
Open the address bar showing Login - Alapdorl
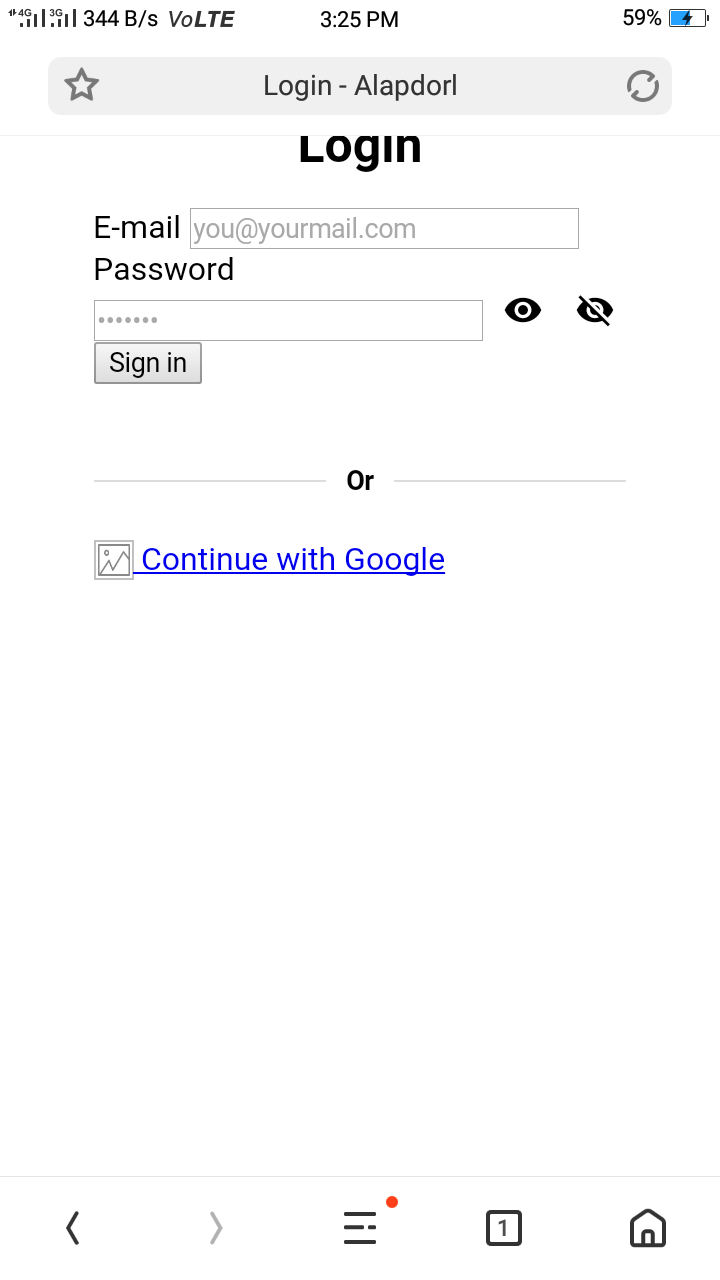(x=360, y=86)
